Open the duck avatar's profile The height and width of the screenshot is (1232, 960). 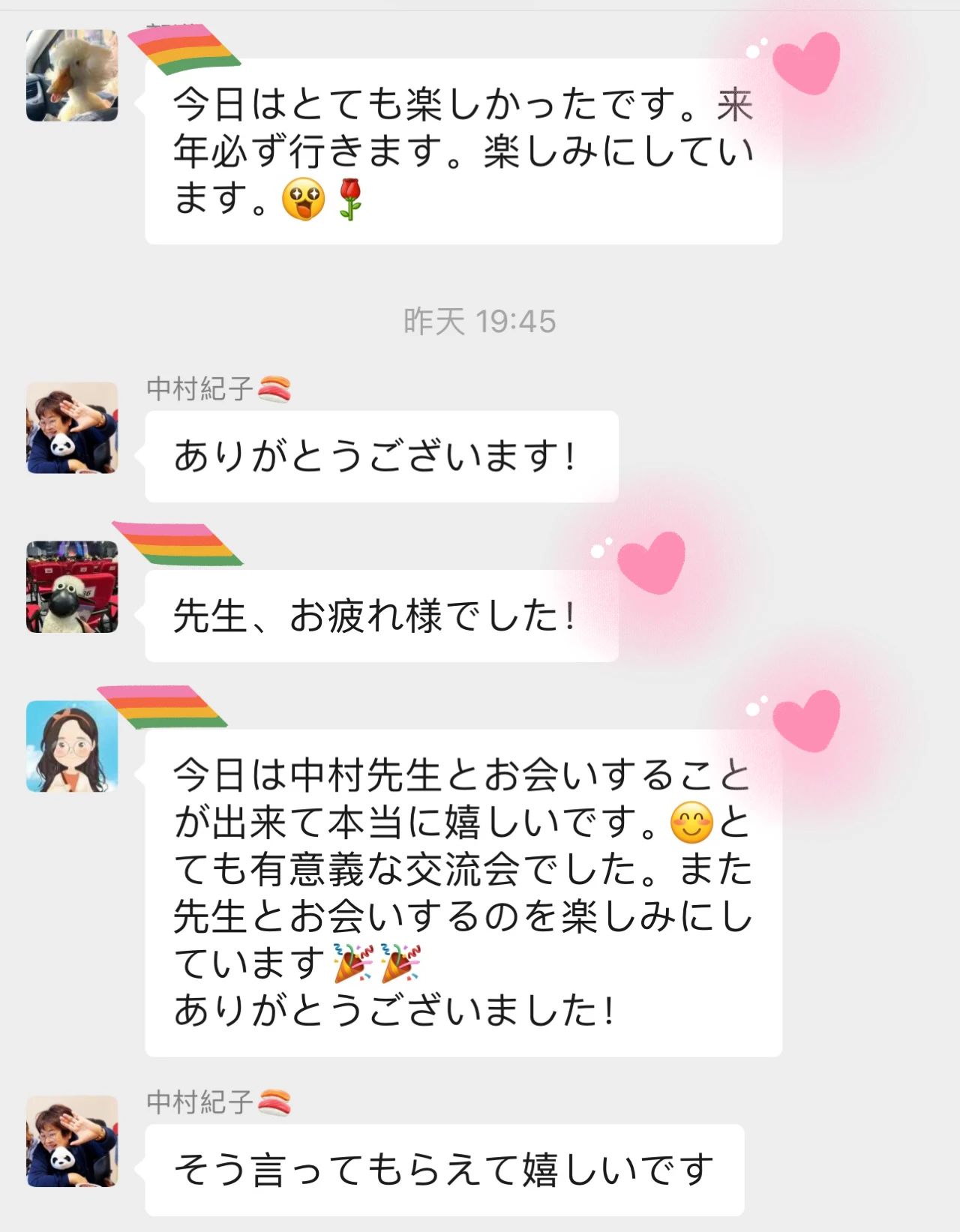[x=72, y=76]
